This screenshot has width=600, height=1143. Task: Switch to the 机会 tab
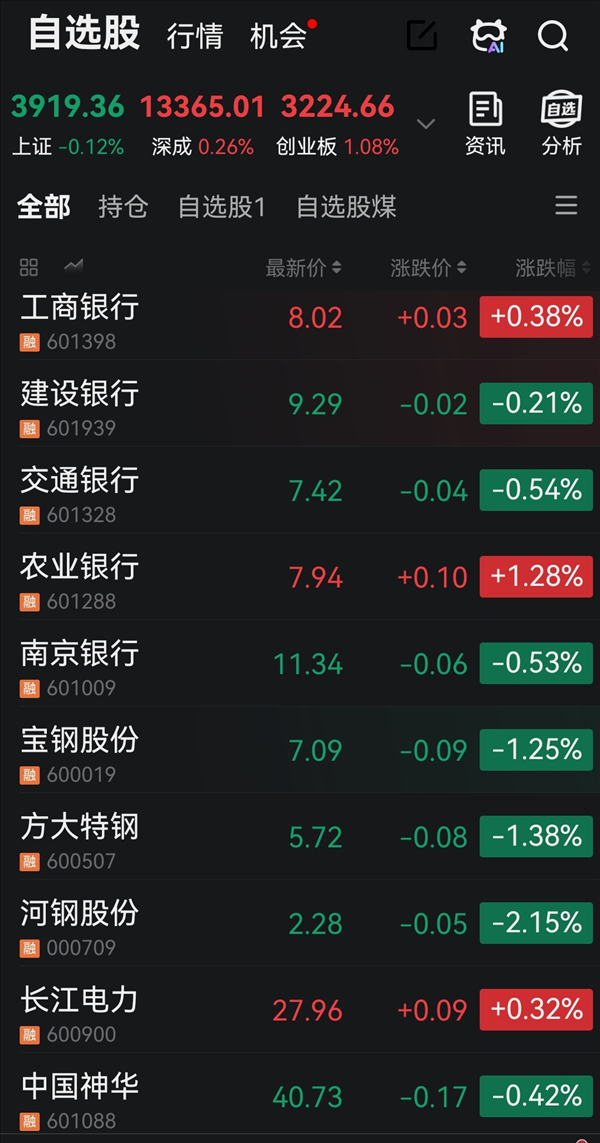[x=278, y=37]
